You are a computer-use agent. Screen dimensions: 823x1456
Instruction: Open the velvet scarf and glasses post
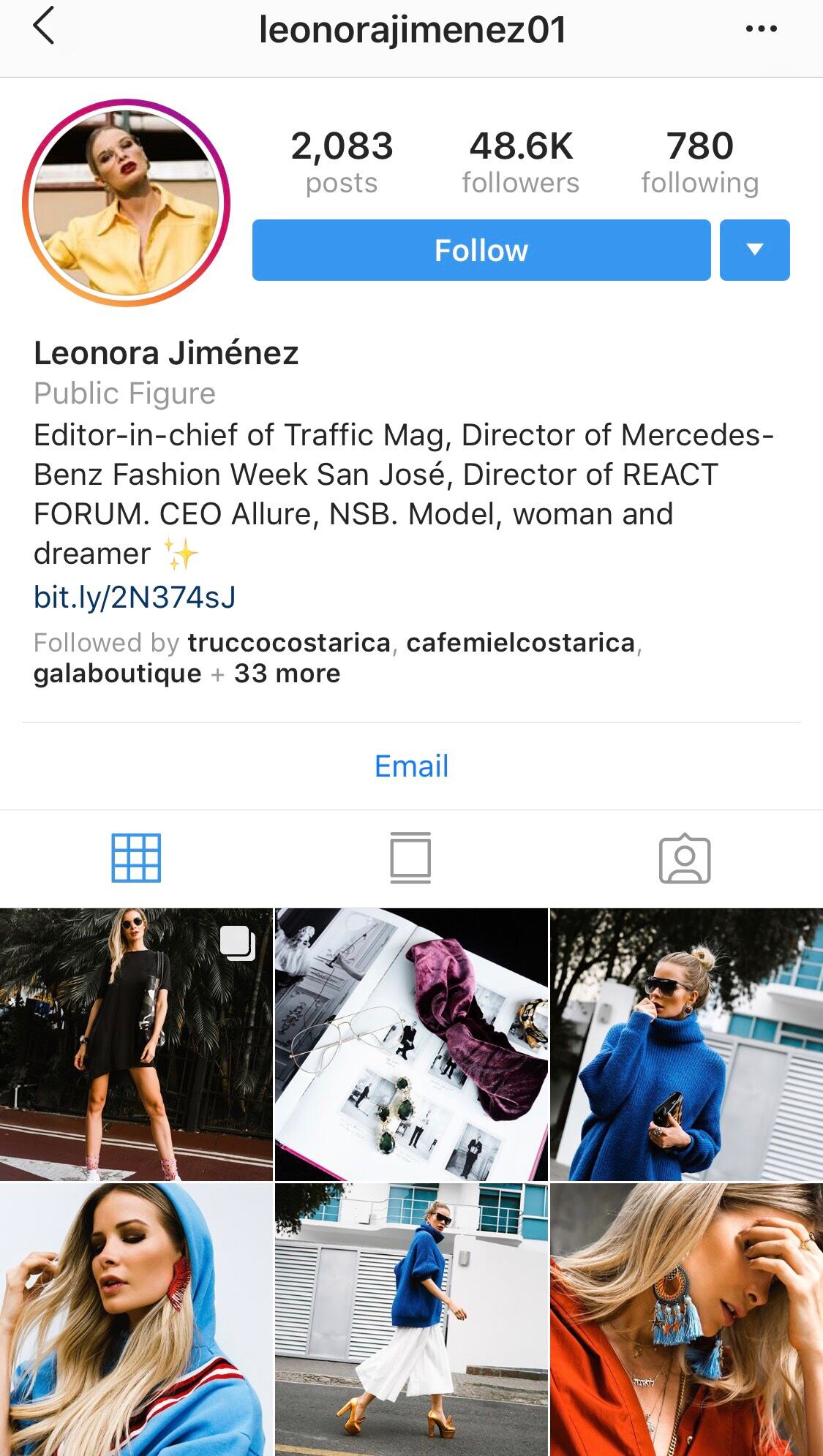[x=411, y=1044]
